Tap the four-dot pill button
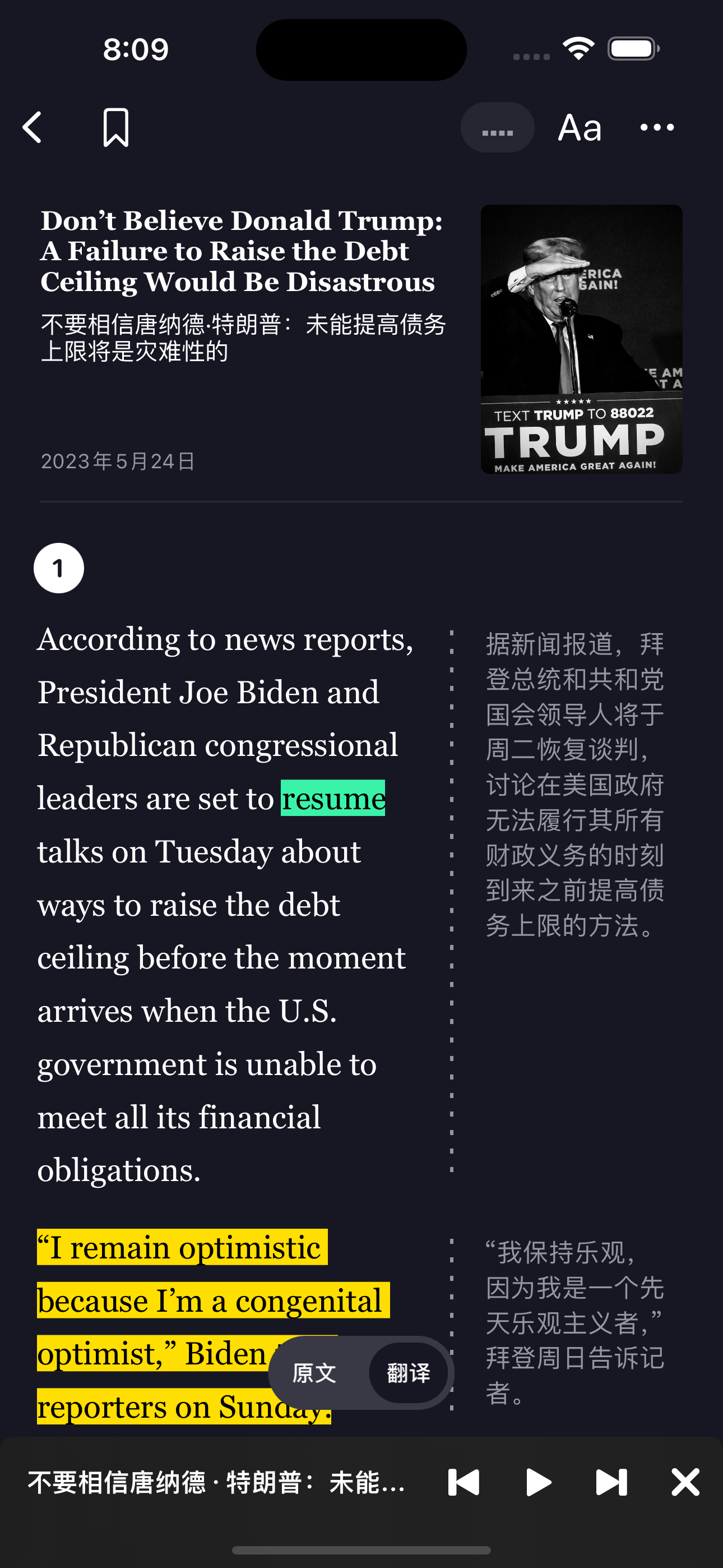Screen dimensions: 723x1568 497,128
